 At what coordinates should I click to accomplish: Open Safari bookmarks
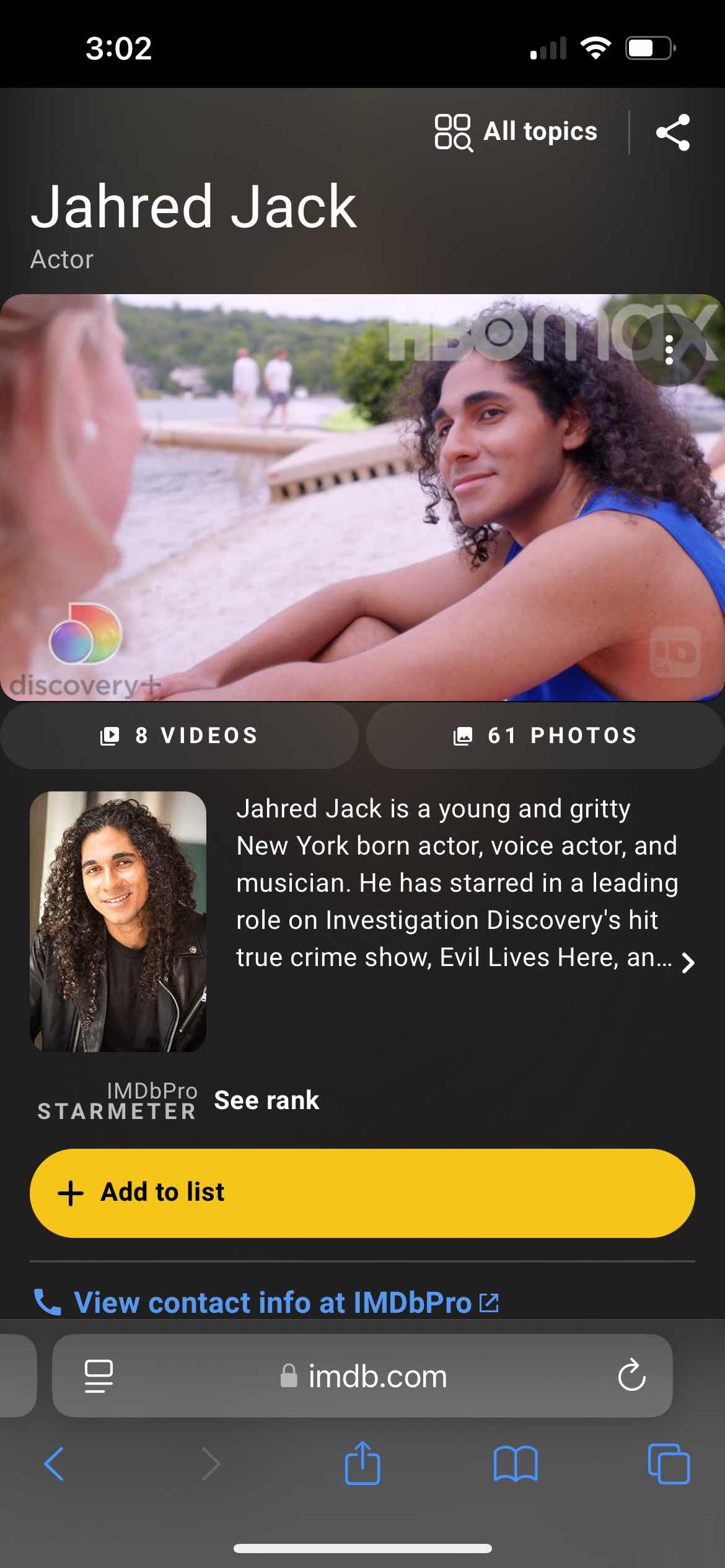click(x=516, y=1465)
